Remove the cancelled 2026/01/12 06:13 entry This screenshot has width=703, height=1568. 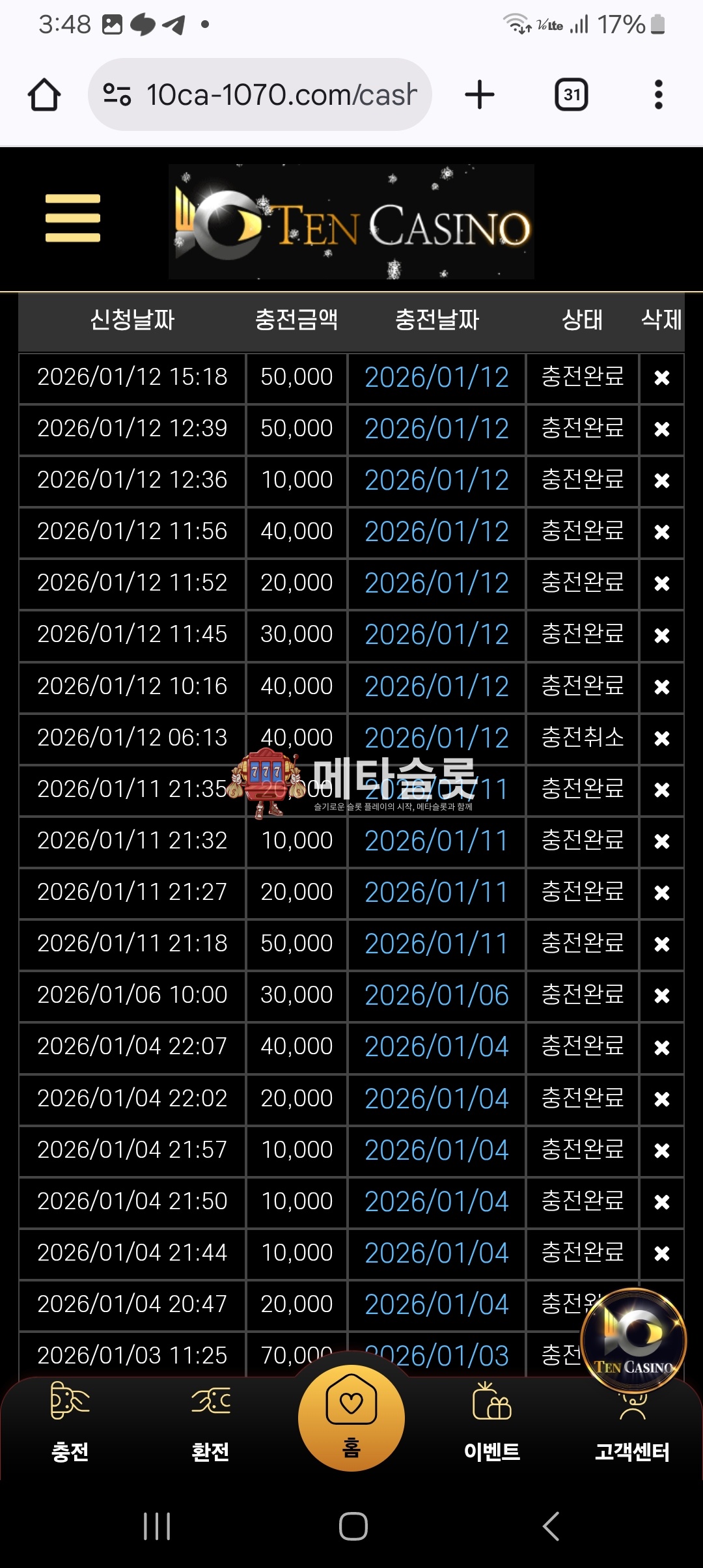tap(661, 738)
